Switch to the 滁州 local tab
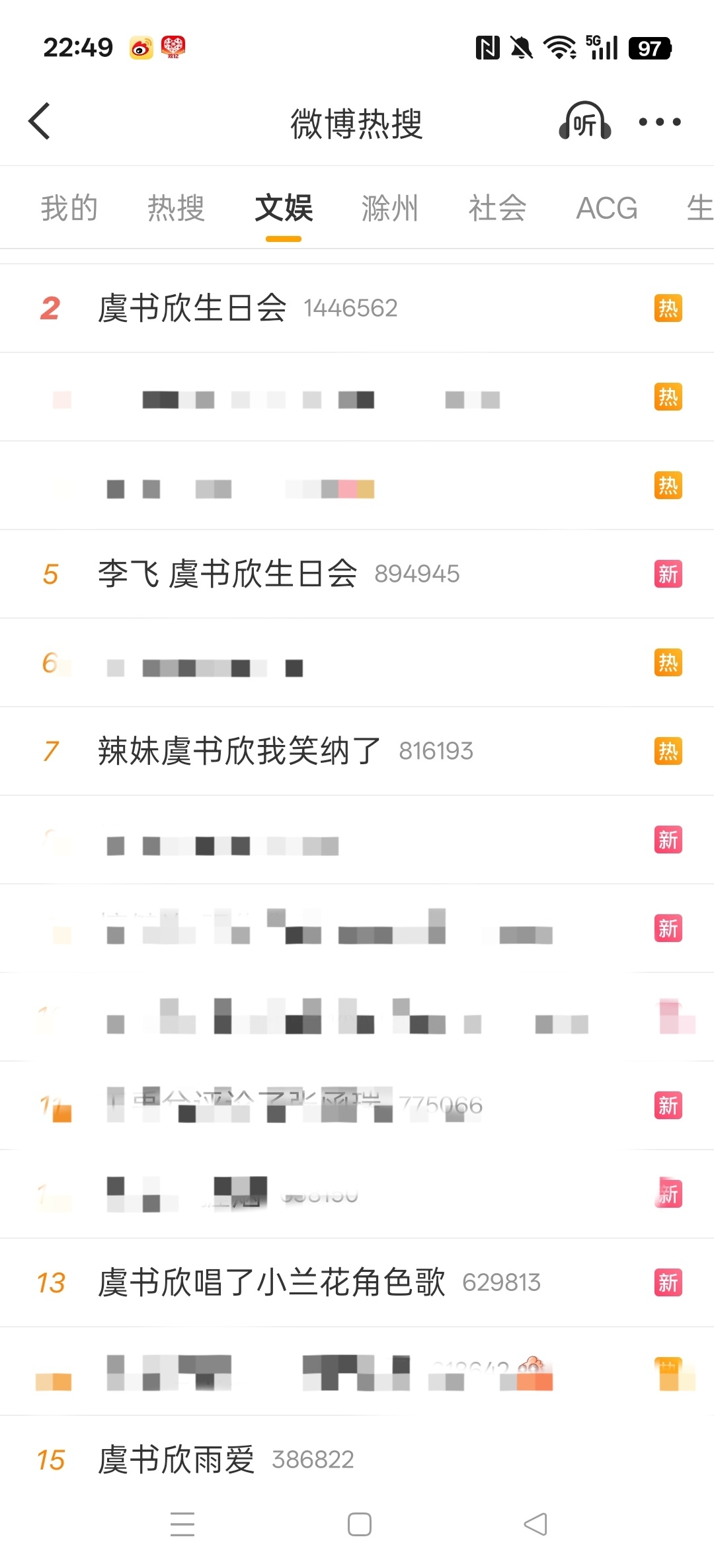Viewport: 714px width, 1568px height. (390, 208)
